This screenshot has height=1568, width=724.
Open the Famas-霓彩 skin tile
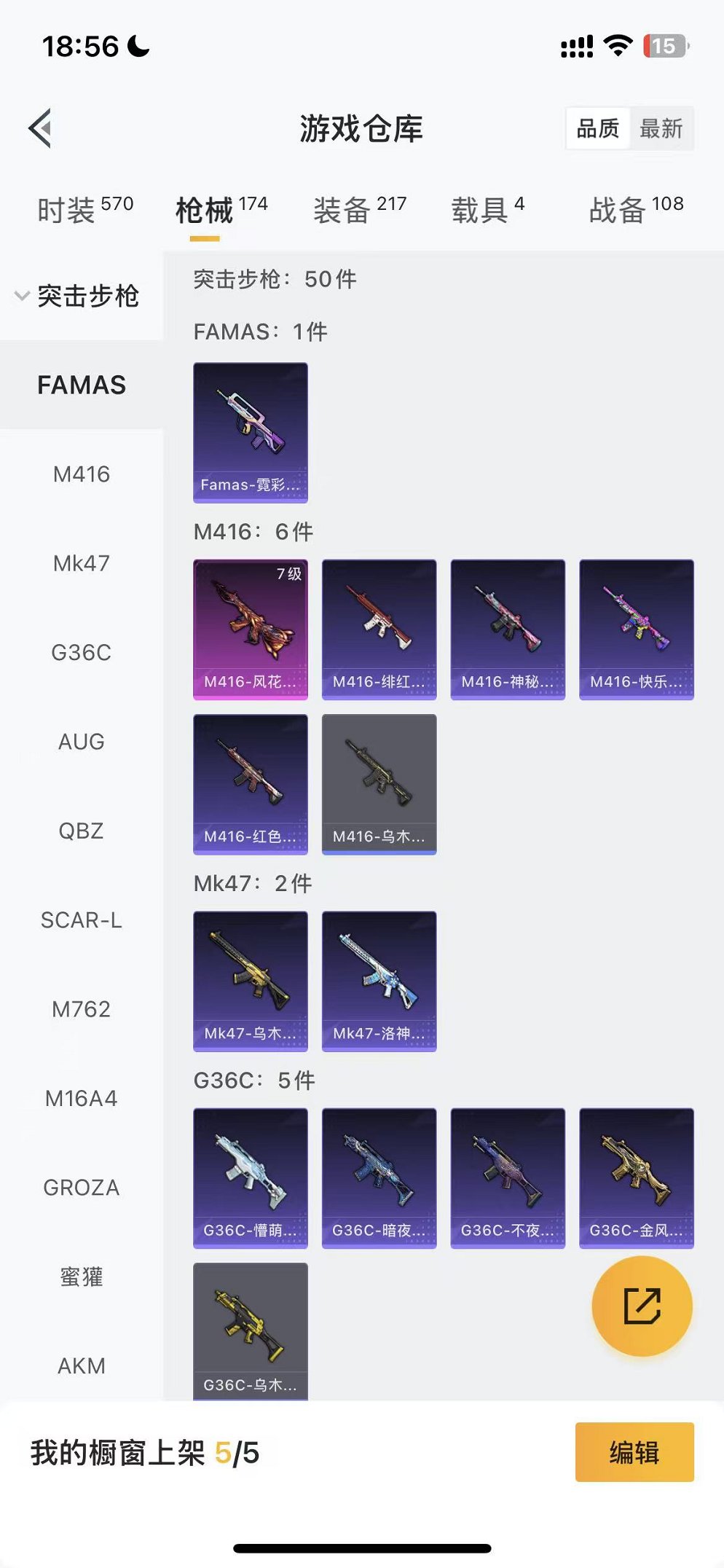[250, 432]
